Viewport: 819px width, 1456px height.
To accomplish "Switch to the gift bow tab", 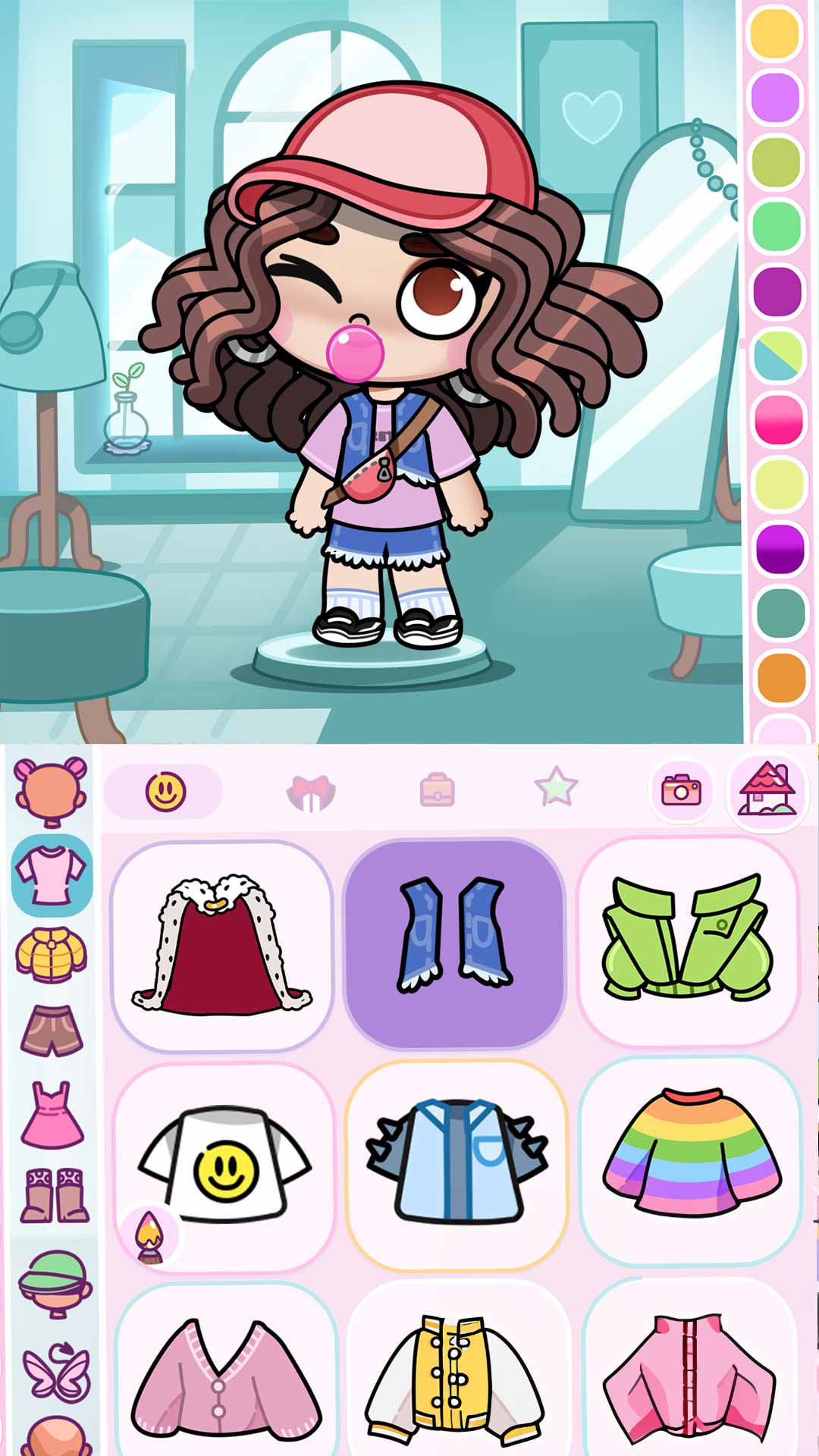I will click(x=311, y=792).
